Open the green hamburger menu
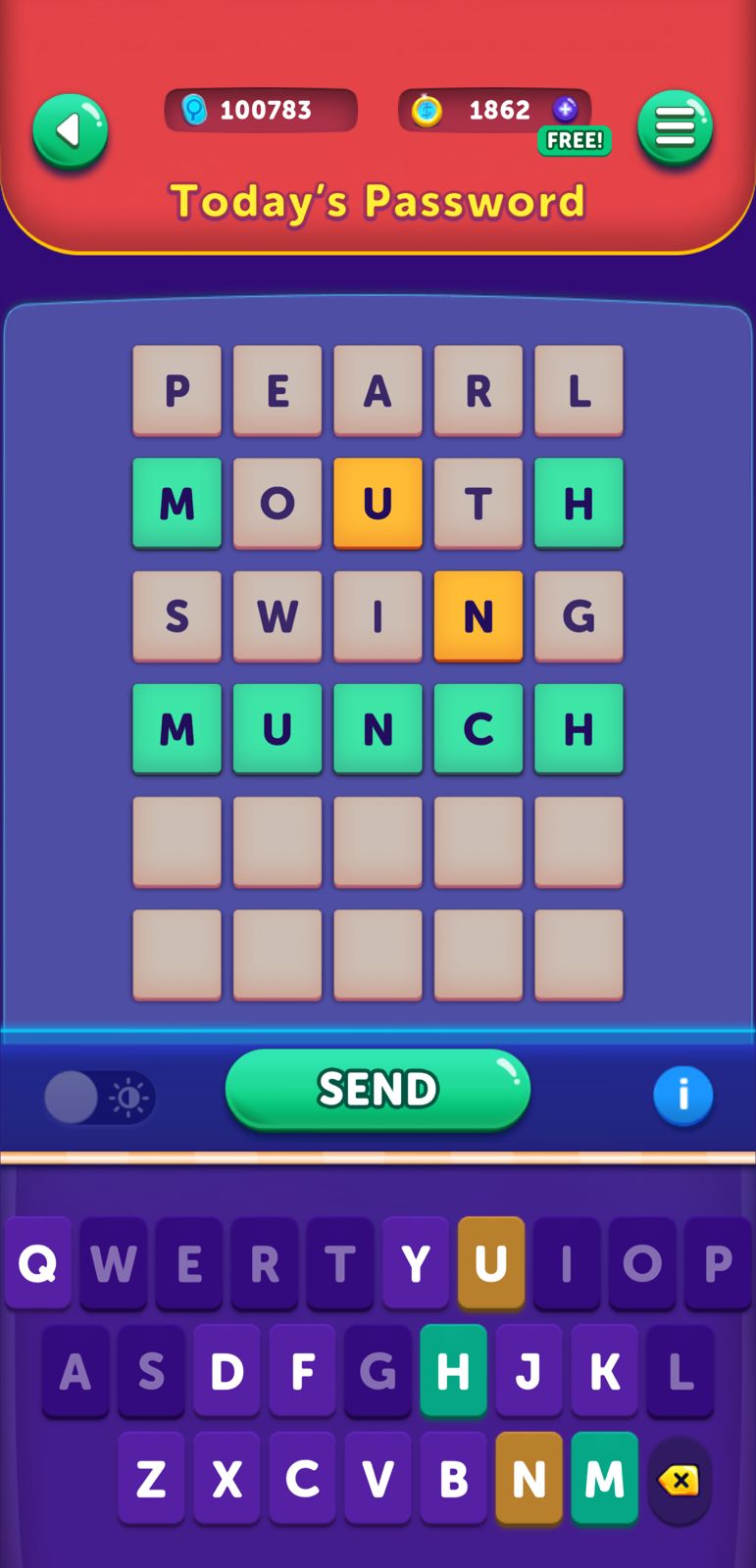The height and width of the screenshot is (1568, 756). (x=675, y=127)
